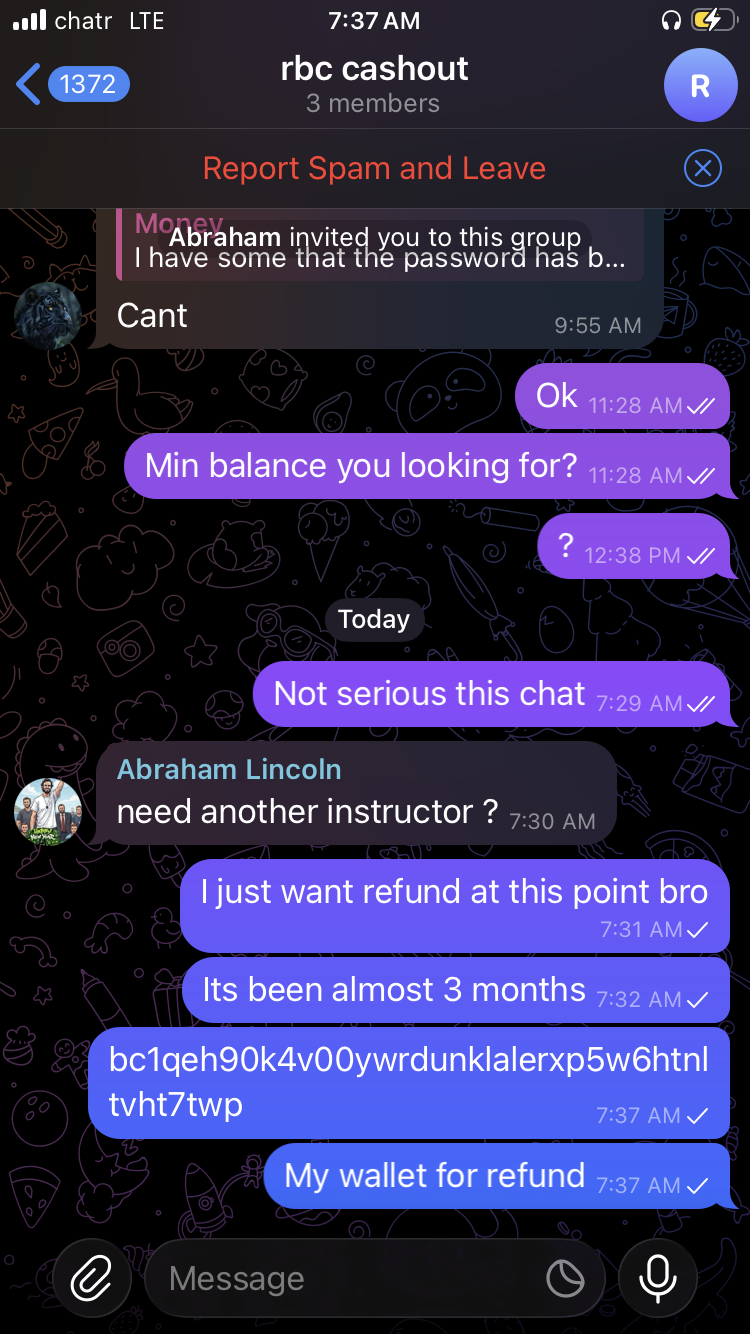Tap 3 members below the chat title
This screenshot has width=750, height=1334.
(374, 103)
